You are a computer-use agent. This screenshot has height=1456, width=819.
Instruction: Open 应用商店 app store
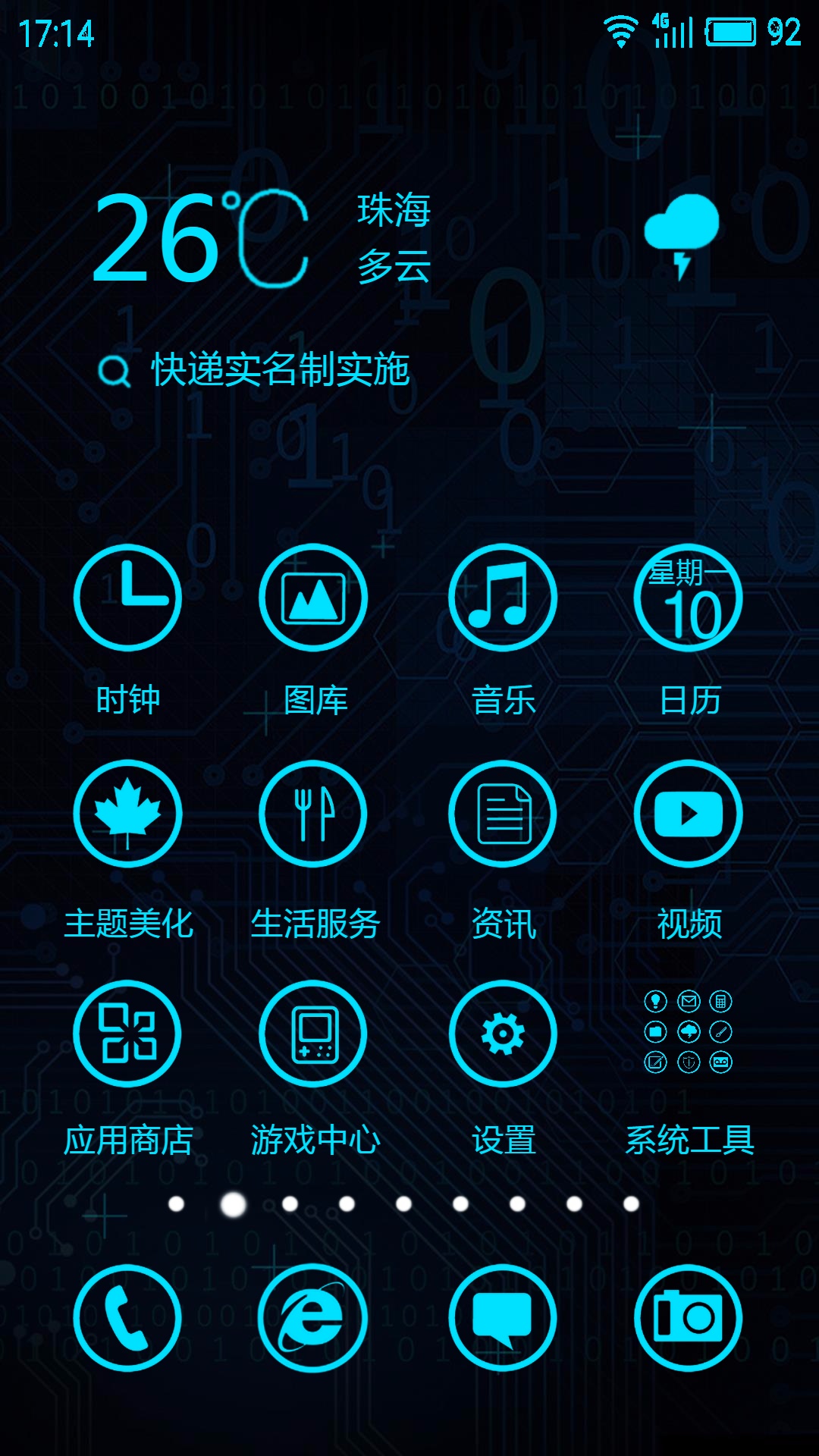pos(127,1034)
